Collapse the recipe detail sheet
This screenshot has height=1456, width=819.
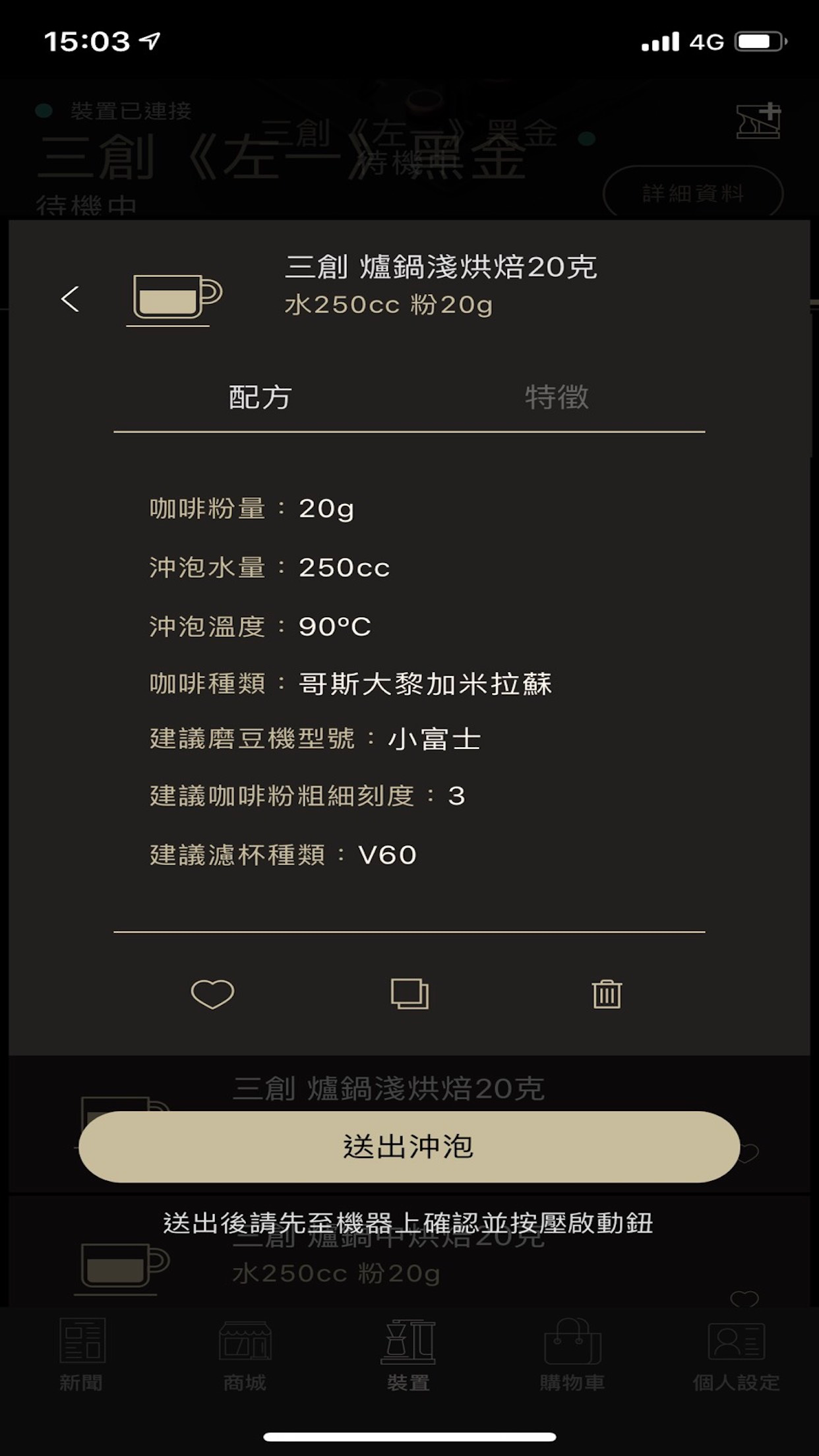[x=68, y=299]
